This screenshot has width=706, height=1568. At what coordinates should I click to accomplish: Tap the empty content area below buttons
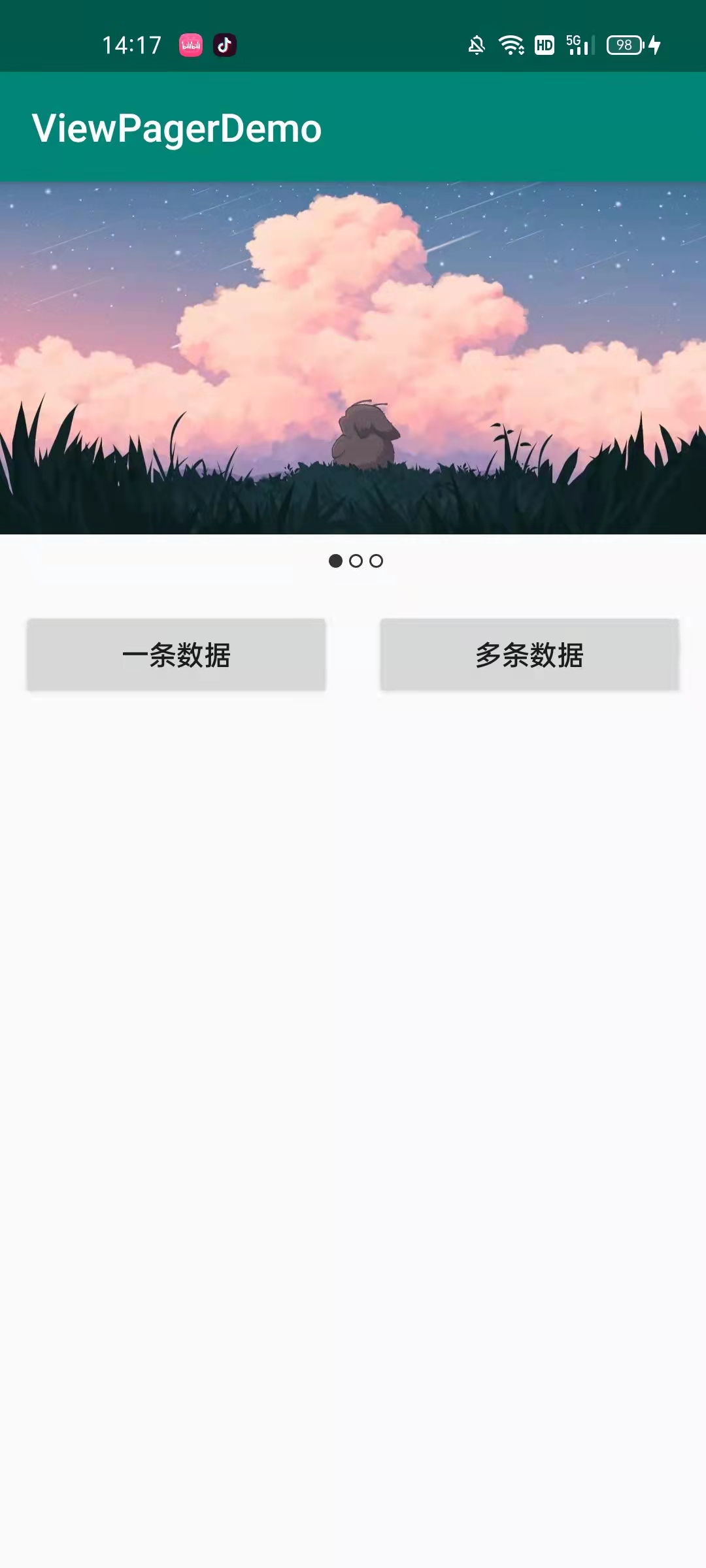tap(353, 1045)
